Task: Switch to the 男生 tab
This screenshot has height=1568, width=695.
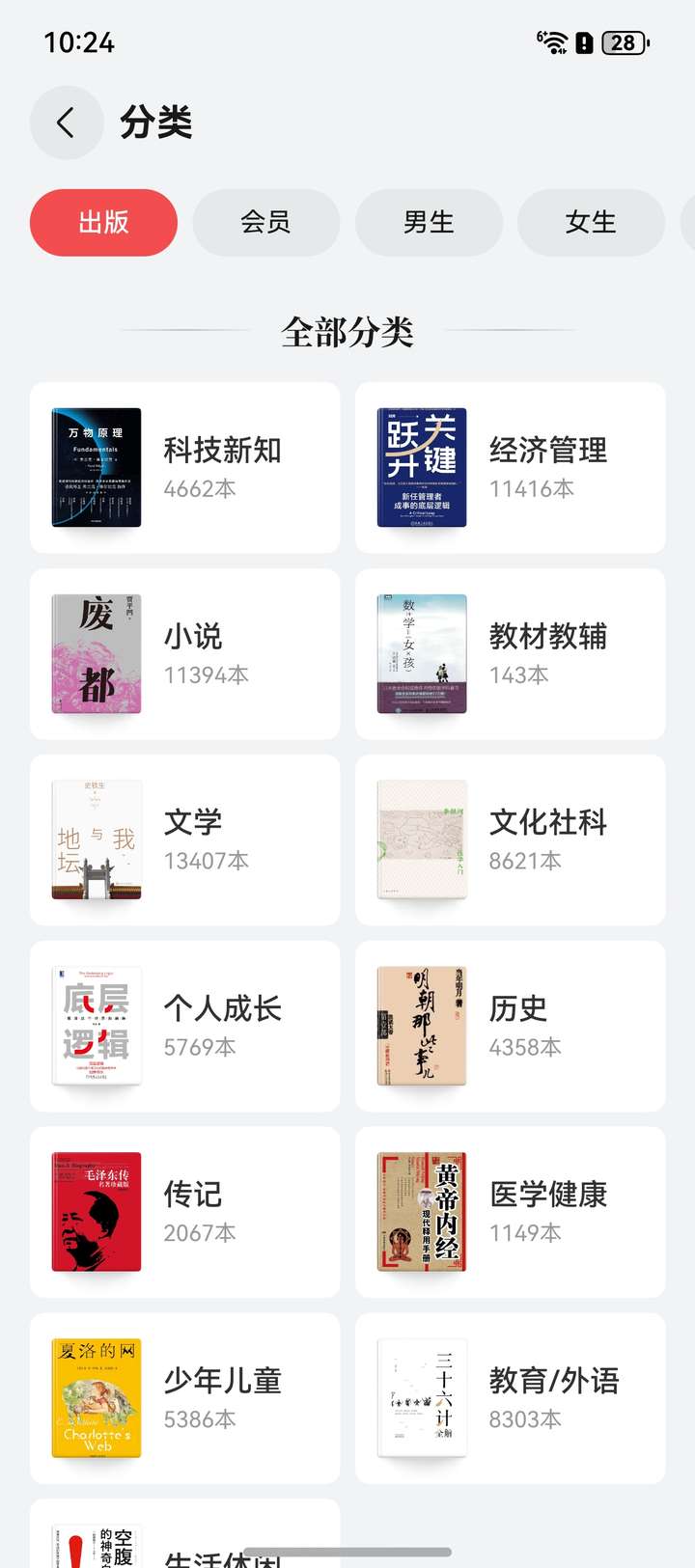Action: 429,223
